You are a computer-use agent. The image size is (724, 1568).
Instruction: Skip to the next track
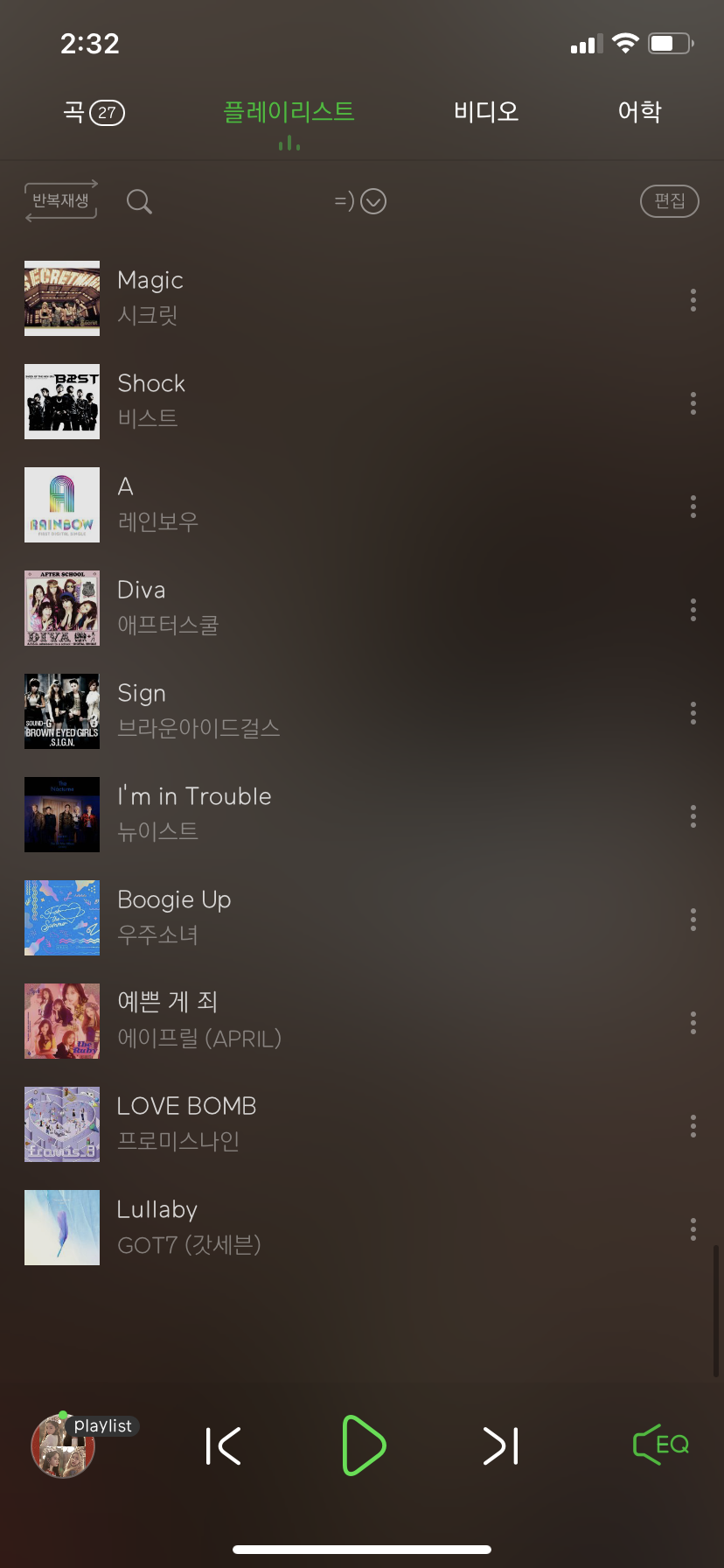500,1445
